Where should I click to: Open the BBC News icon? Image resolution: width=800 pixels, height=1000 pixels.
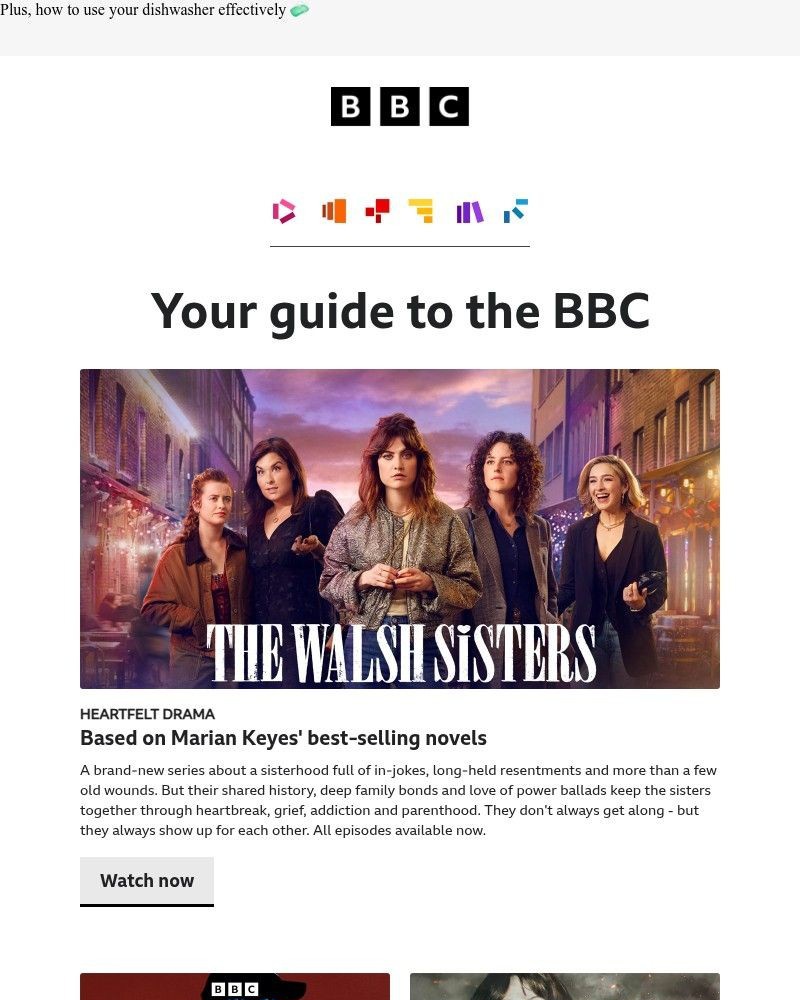pos(377,211)
